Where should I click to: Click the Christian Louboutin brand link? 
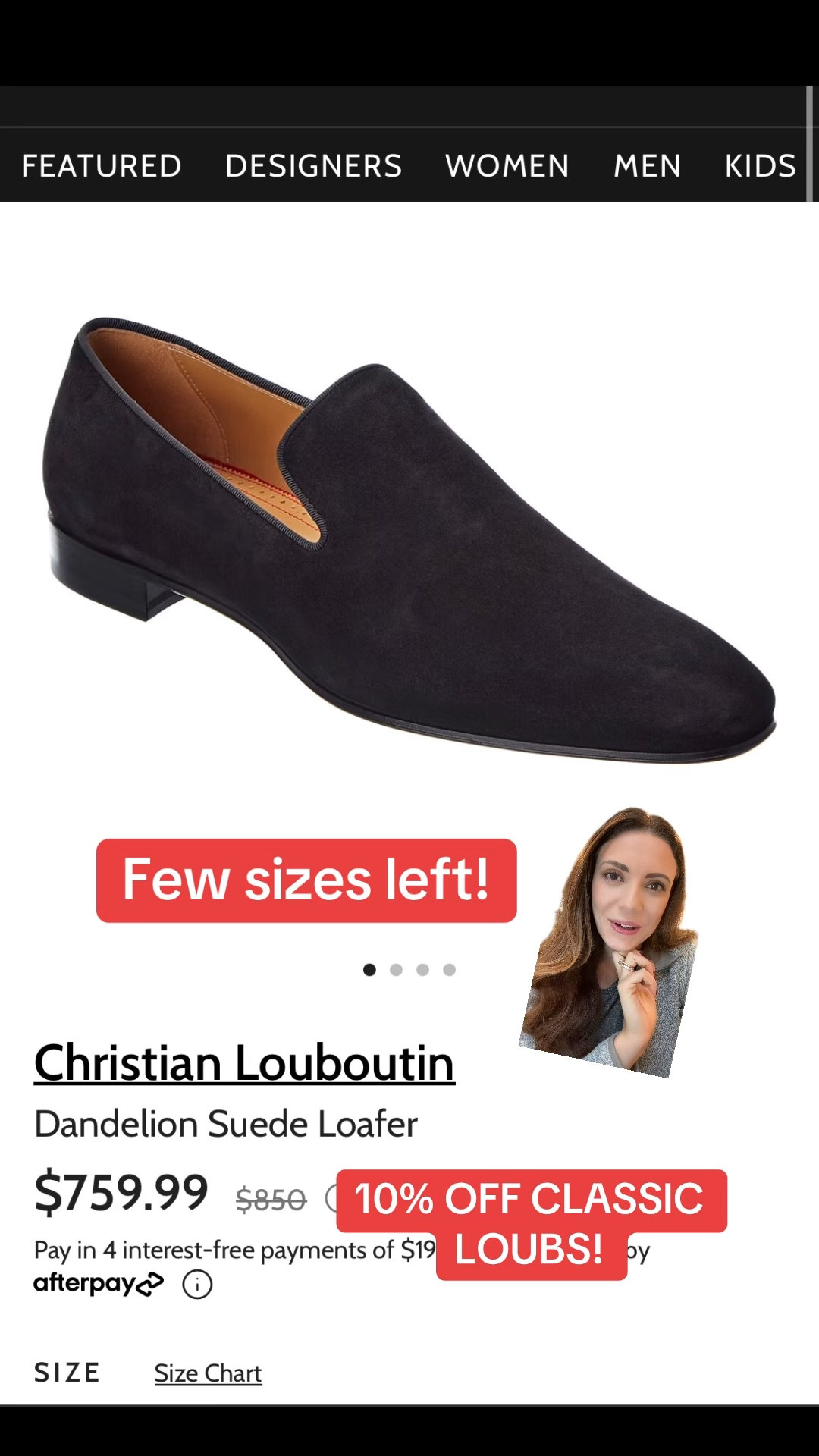coord(244,1062)
